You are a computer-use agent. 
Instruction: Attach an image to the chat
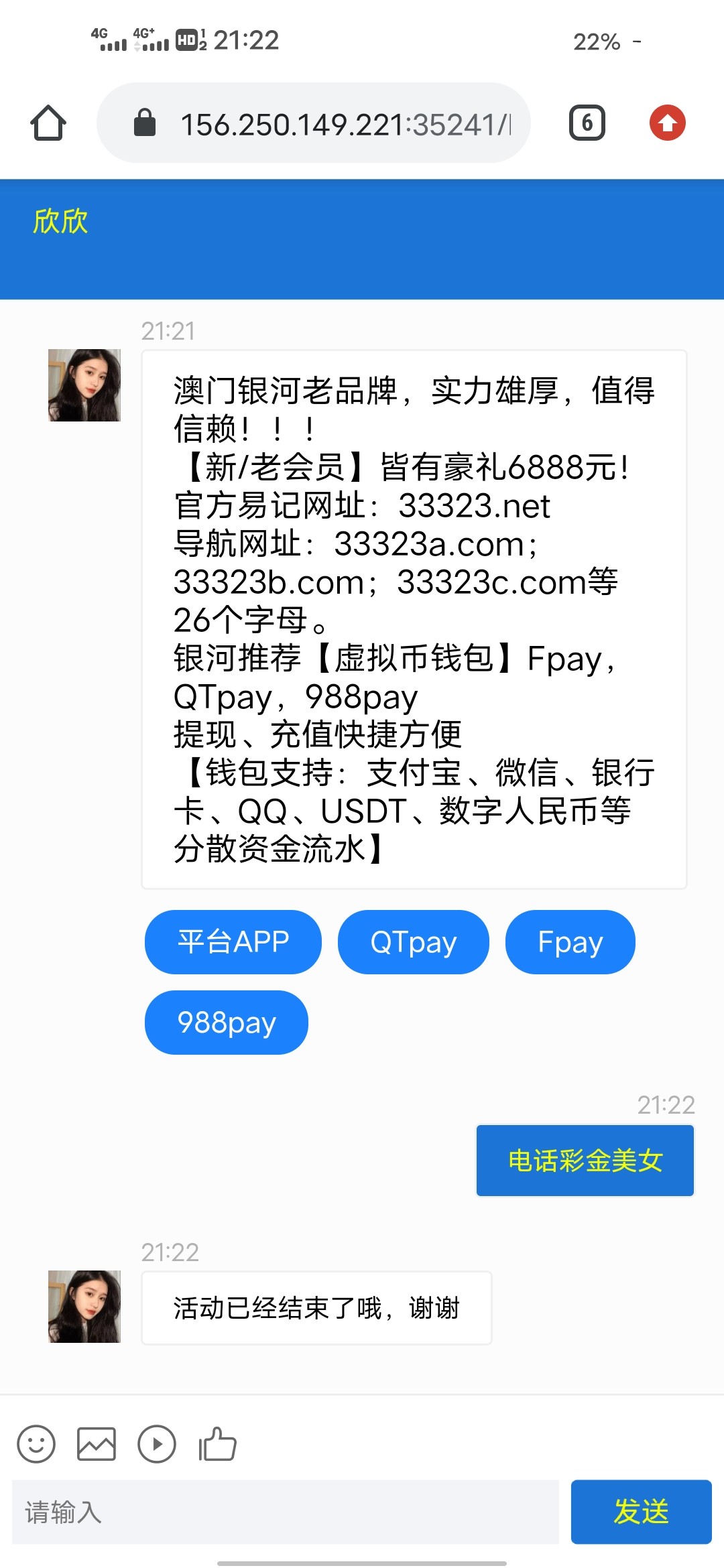coord(97,1443)
